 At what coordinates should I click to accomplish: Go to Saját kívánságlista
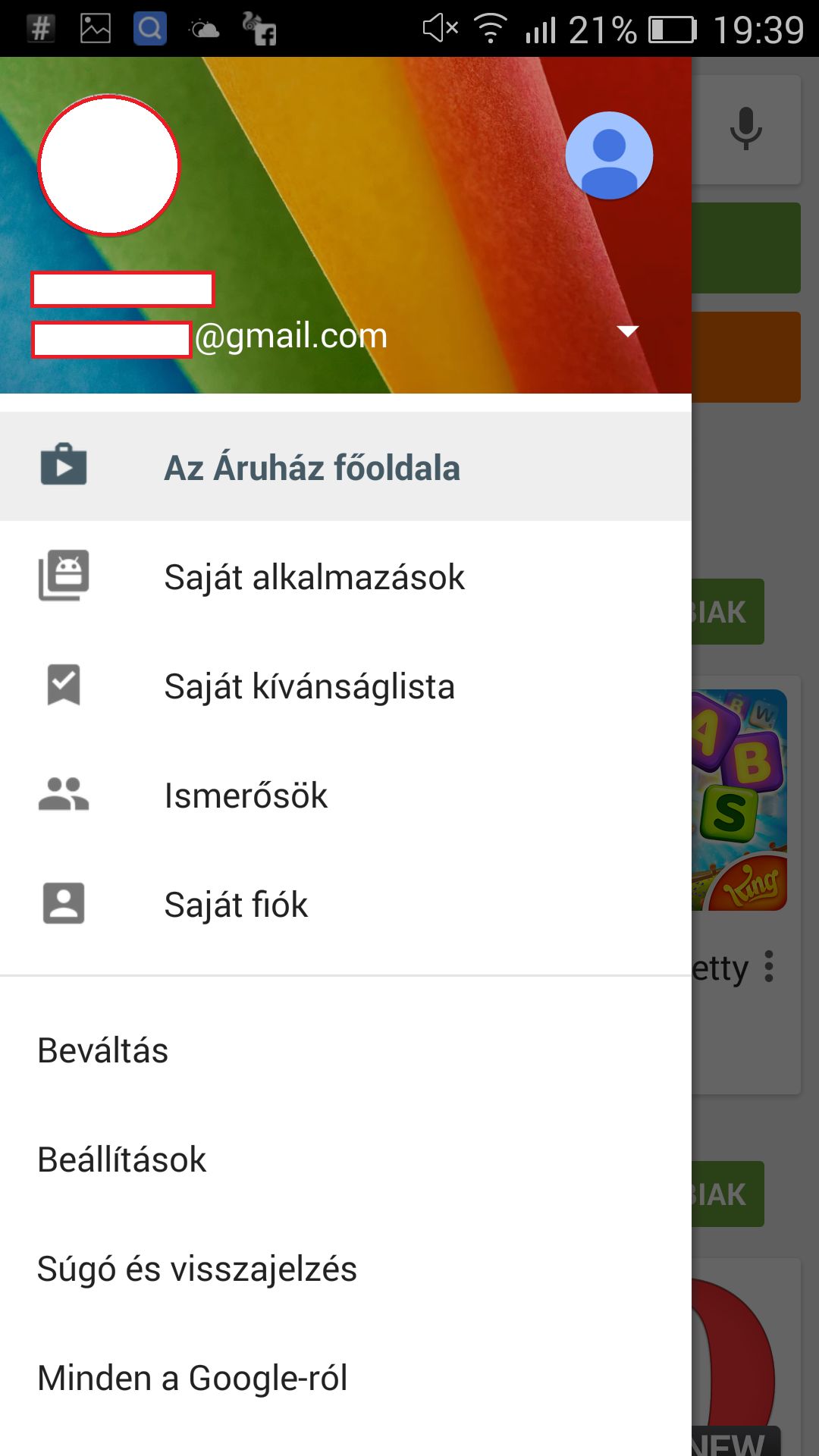point(346,686)
